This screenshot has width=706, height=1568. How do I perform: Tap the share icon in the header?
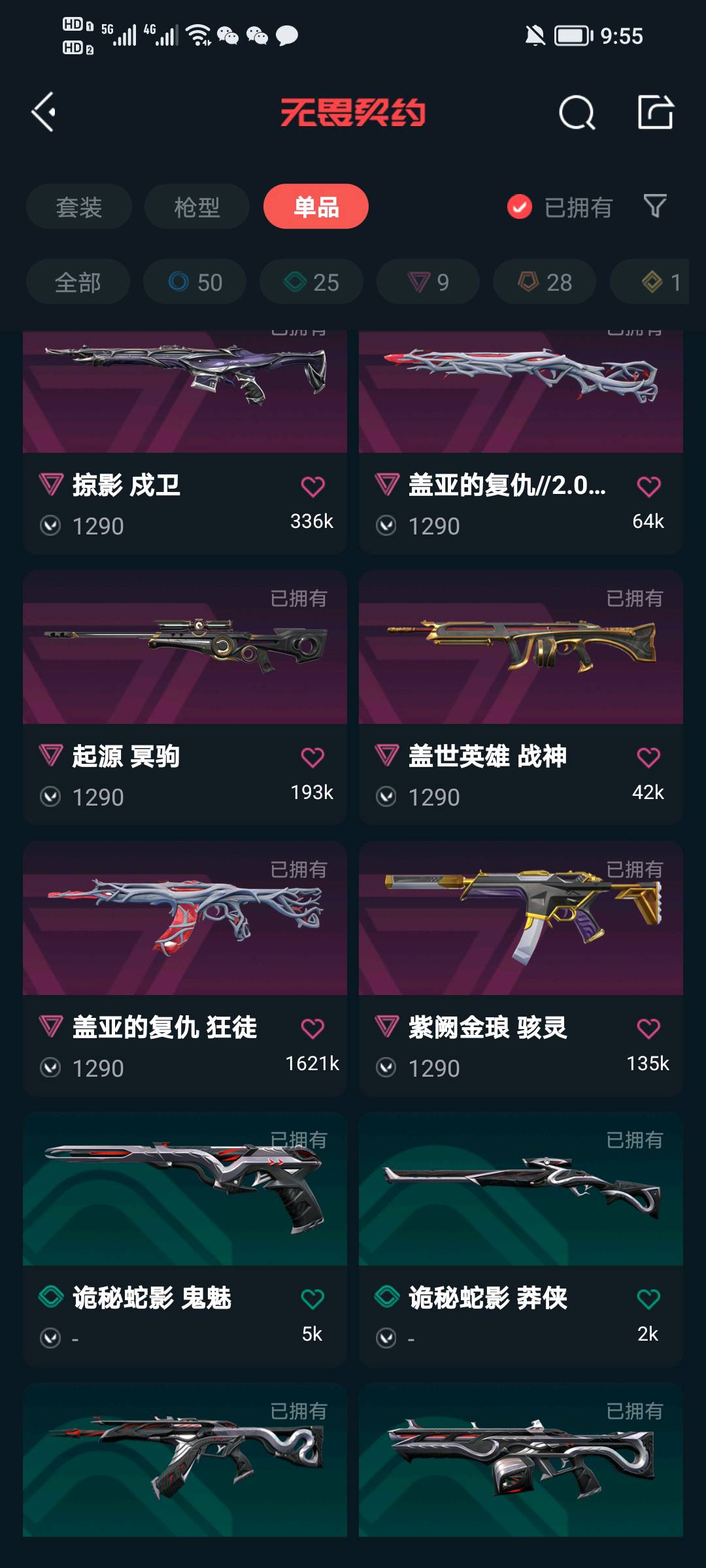coord(655,112)
